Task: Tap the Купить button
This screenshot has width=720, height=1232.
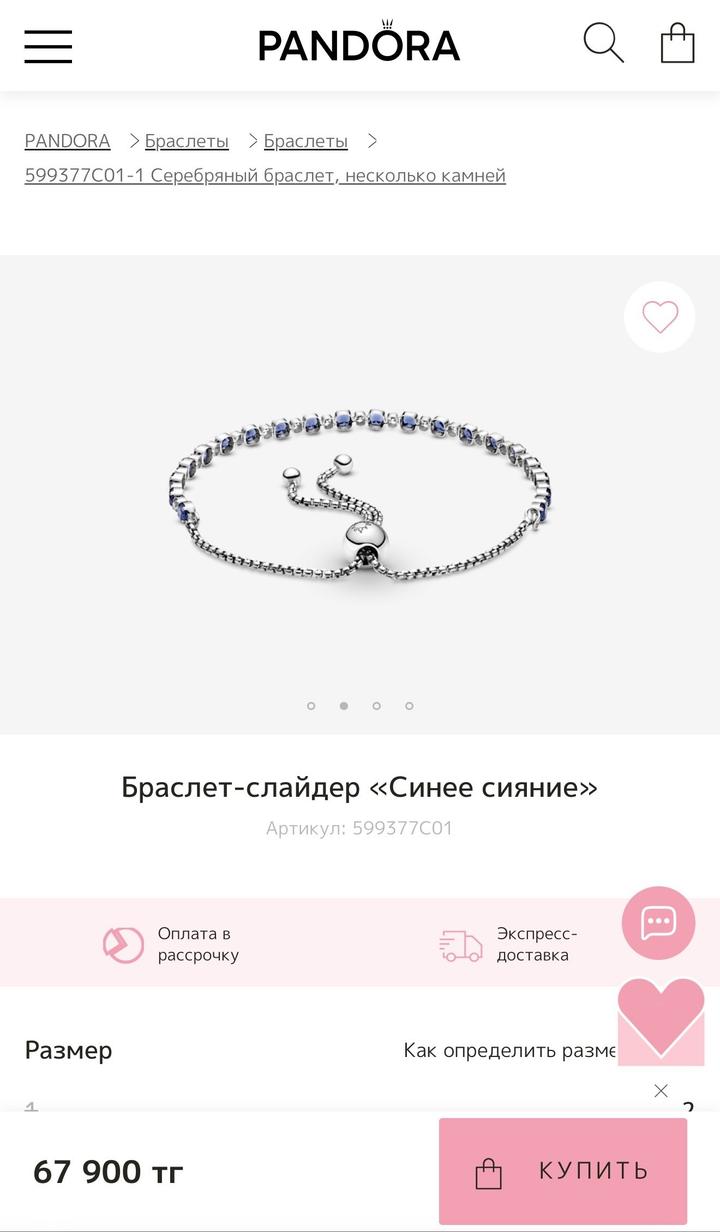Action: [563, 1171]
